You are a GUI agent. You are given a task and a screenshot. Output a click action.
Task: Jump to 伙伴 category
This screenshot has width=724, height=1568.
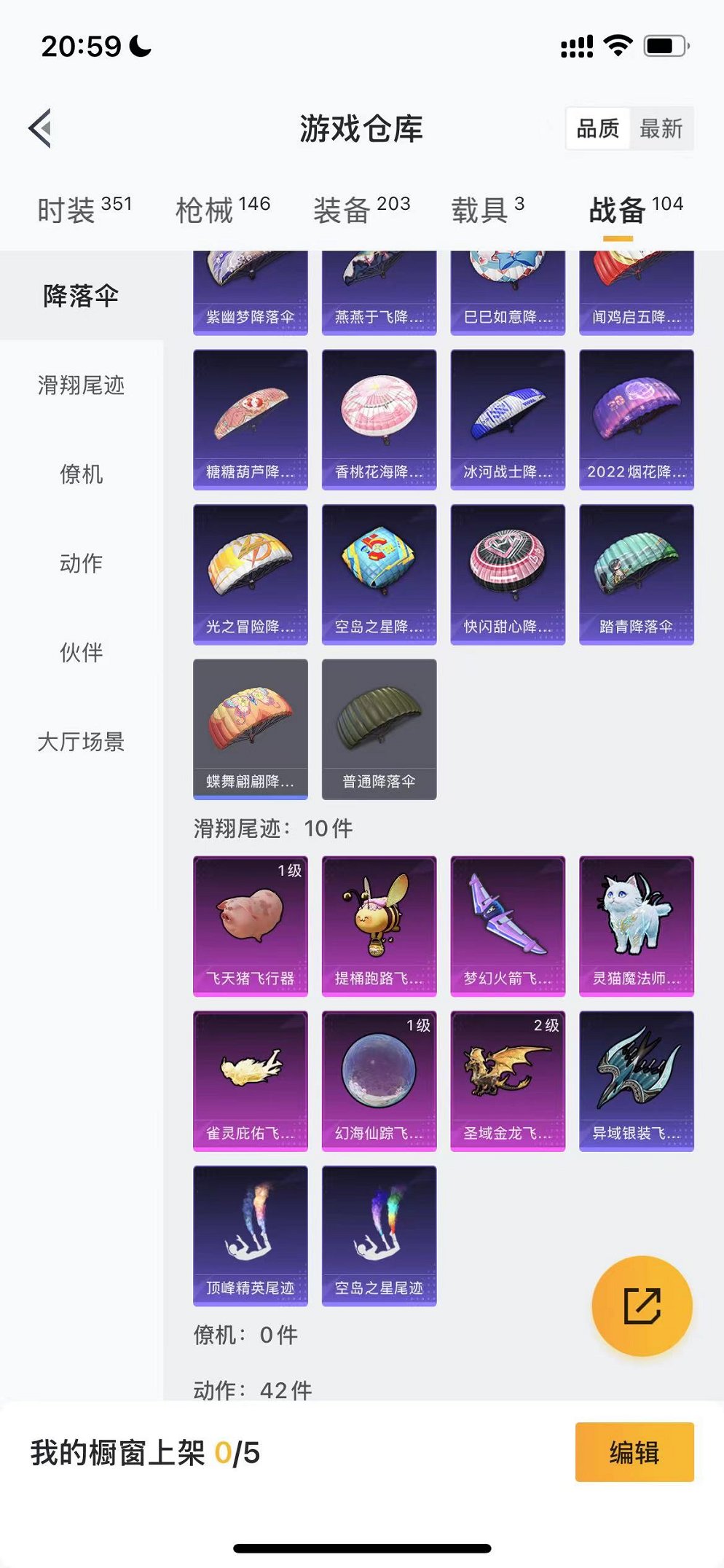pyautogui.click(x=81, y=652)
